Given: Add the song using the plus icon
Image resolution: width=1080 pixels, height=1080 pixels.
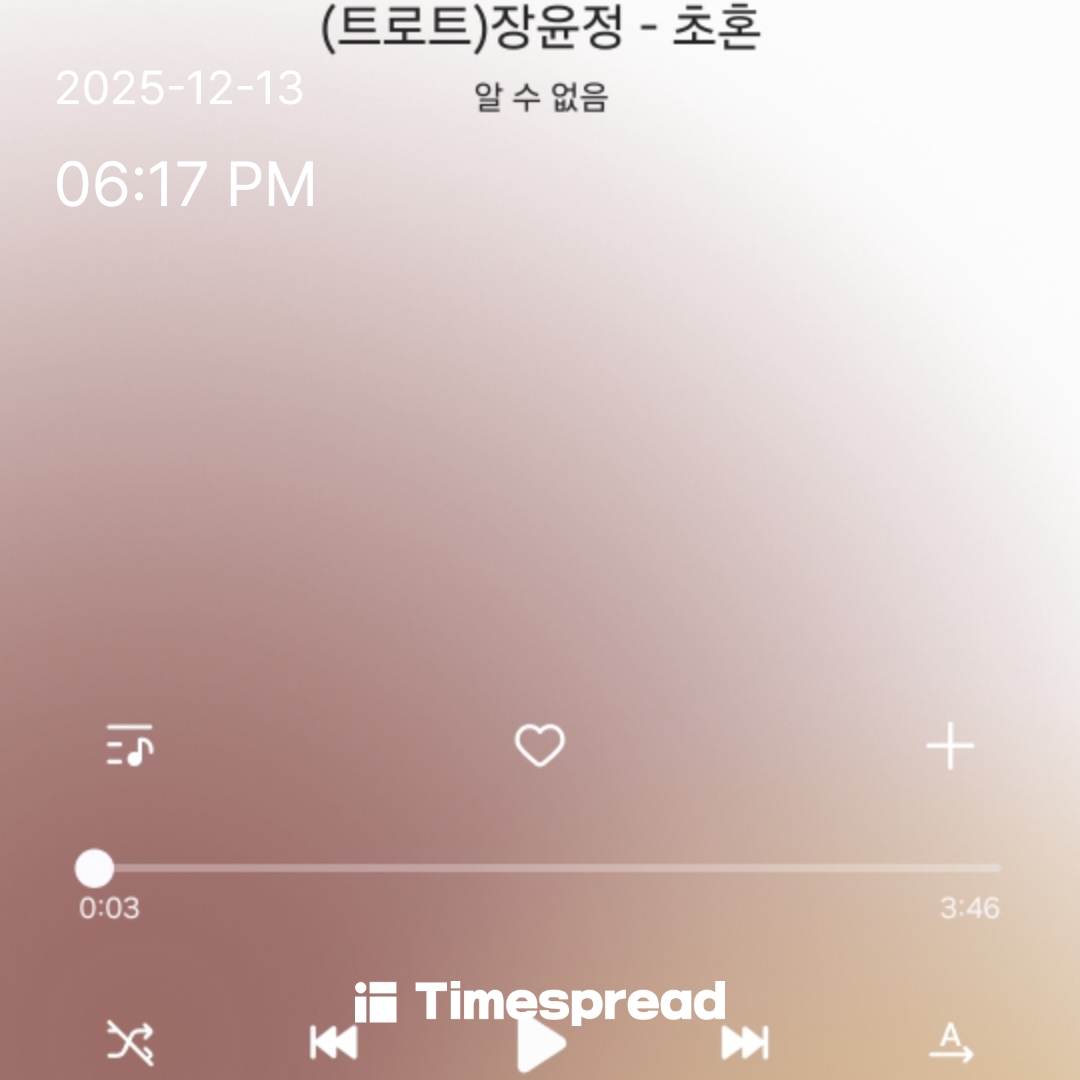Looking at the screenshot, I should tap(950, 746).
